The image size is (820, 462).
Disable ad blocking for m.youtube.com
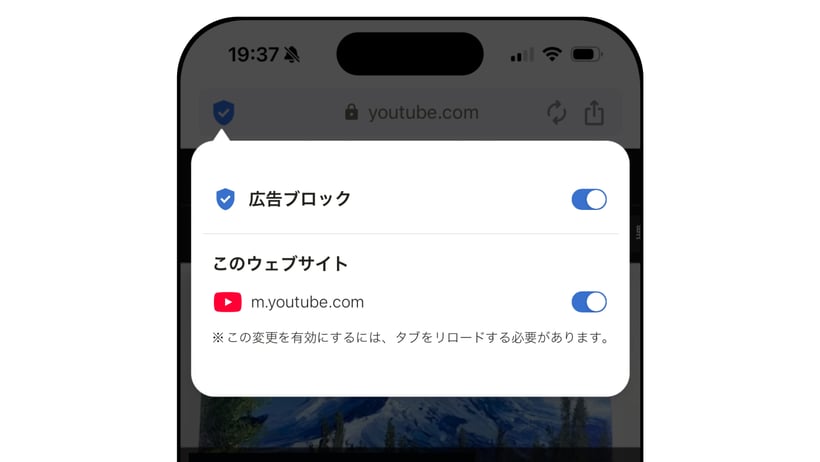[589, 302]
